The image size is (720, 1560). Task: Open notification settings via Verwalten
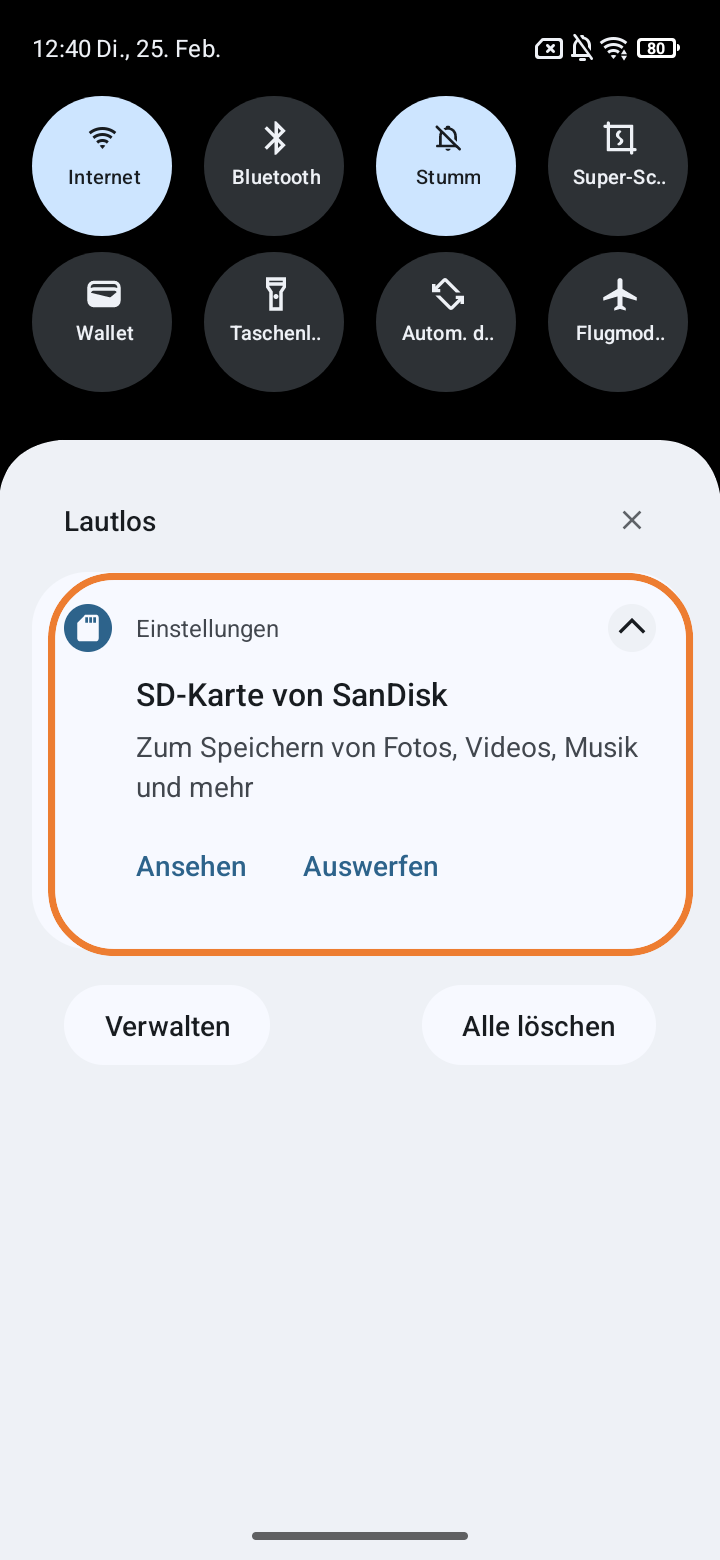(x=167, y=1025)
